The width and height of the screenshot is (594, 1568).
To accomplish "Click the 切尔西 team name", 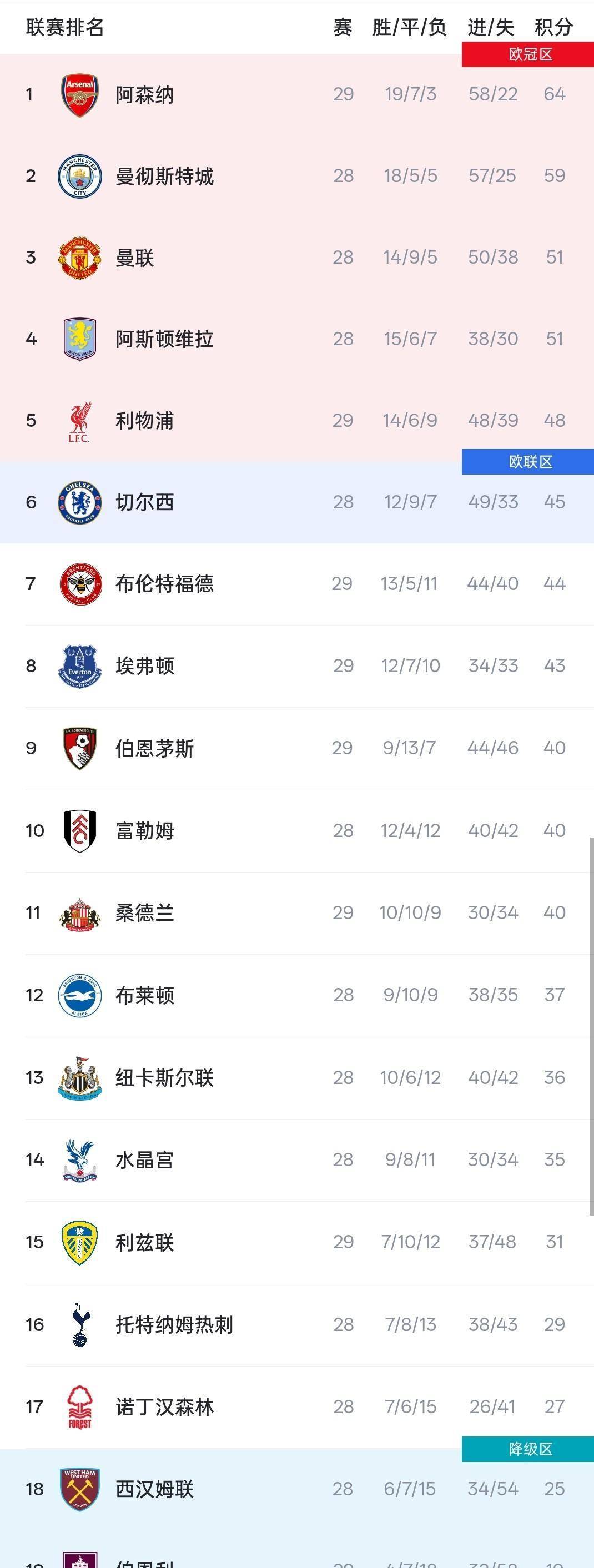I will [x=145, y=502].
